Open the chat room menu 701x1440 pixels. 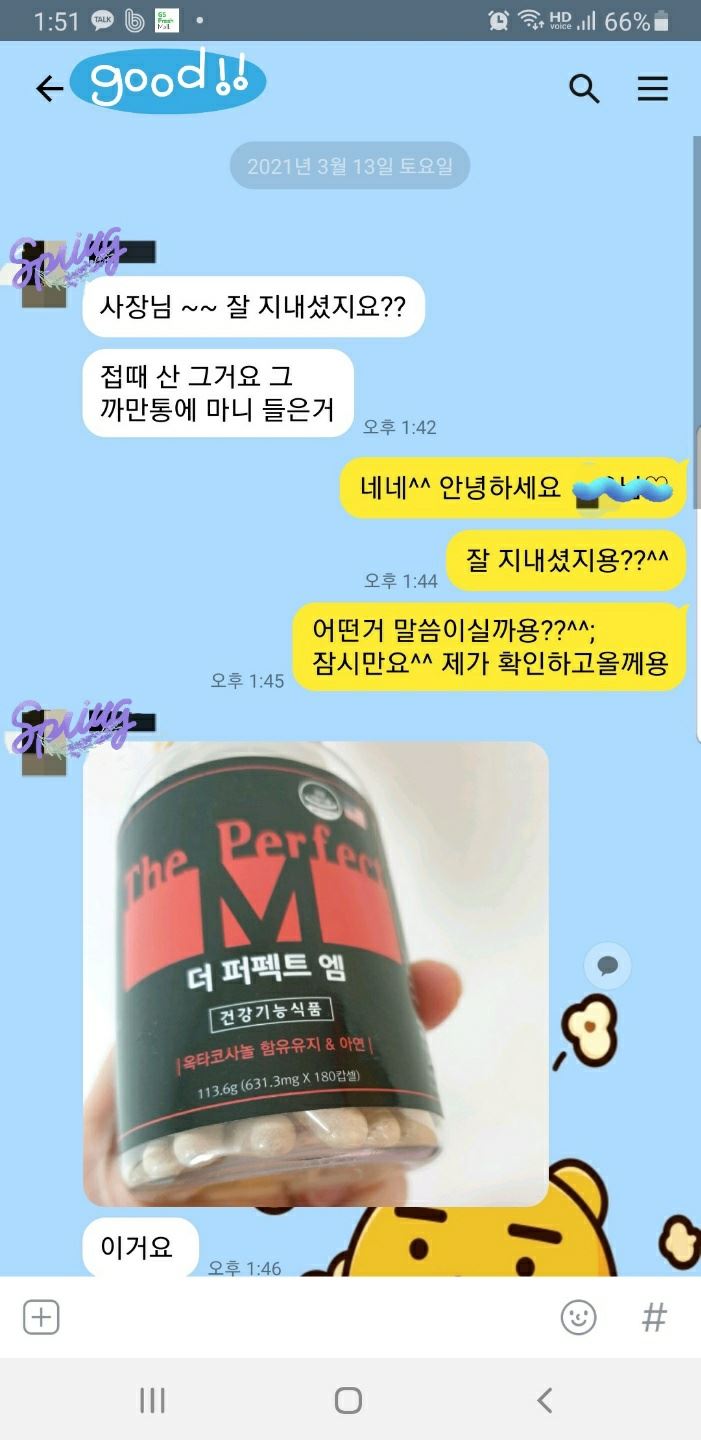tap(652, 89)
